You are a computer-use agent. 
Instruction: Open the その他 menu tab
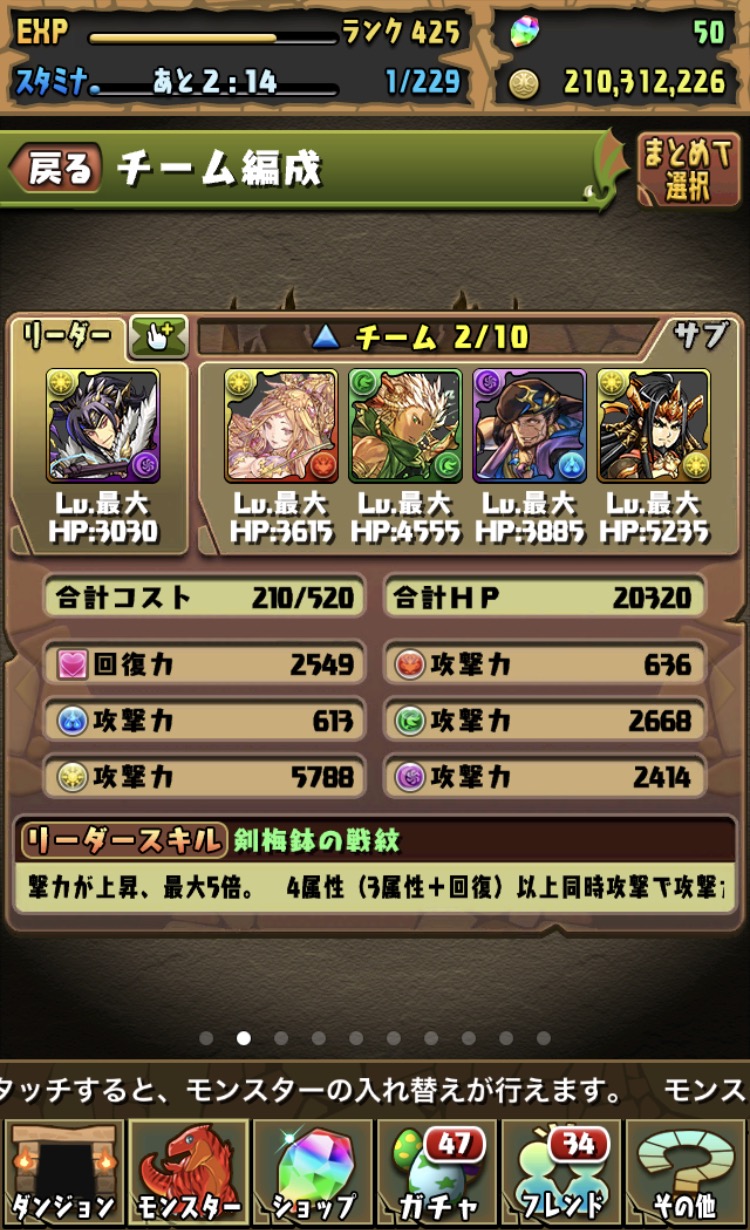point(686,1172)
